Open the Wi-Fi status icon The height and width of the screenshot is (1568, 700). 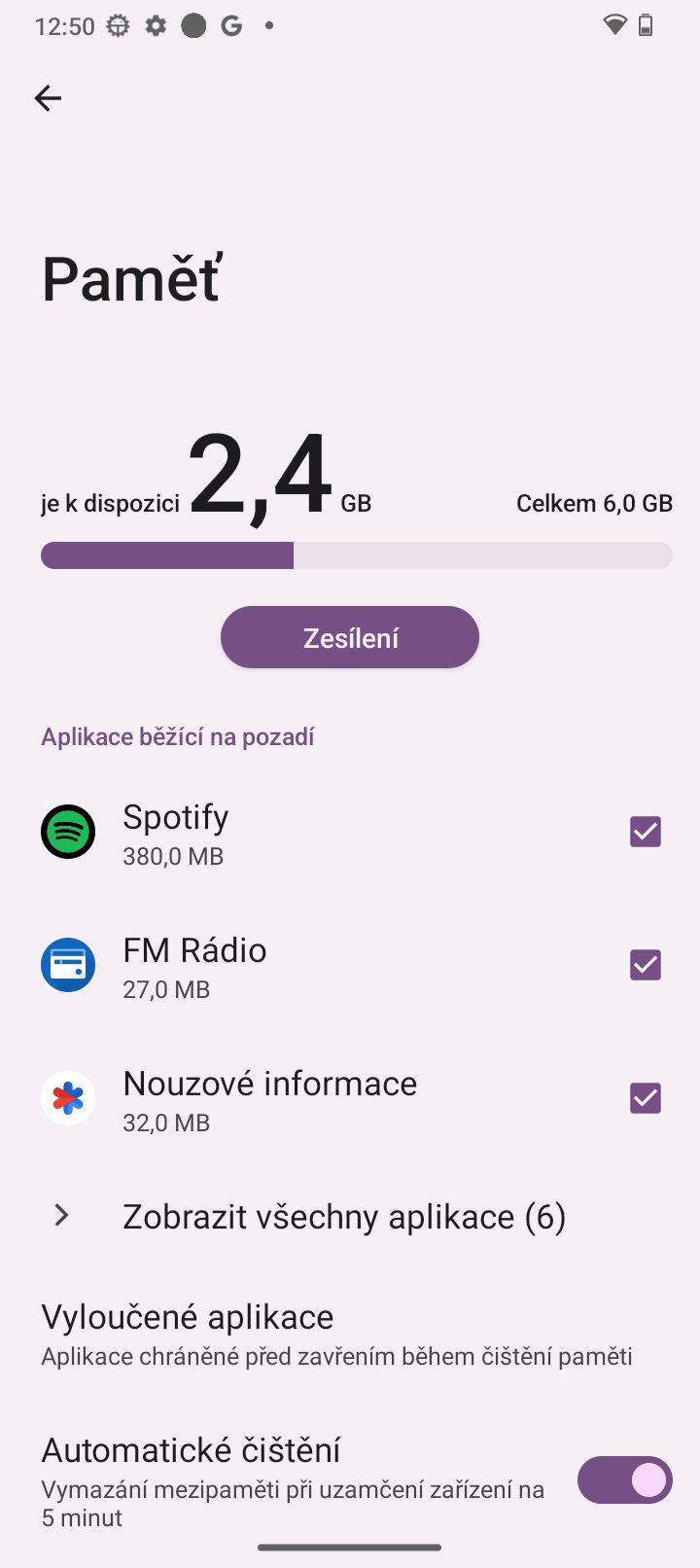coord(614,25)
